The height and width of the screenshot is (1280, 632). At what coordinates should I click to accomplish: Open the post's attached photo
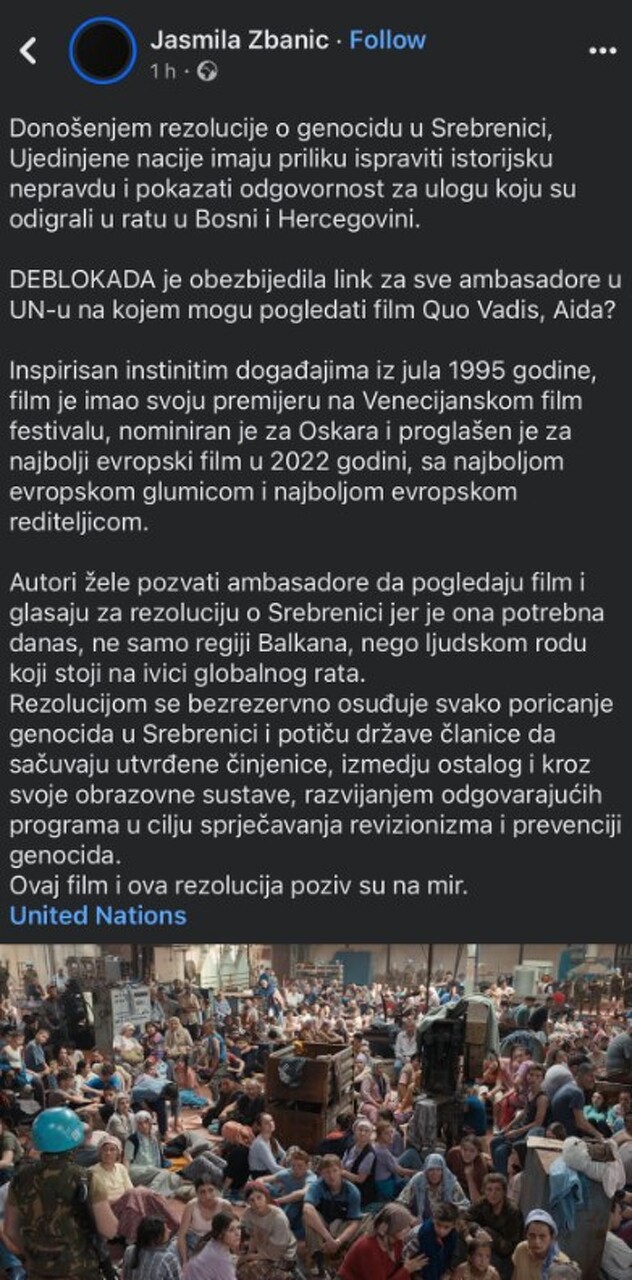316,1110
